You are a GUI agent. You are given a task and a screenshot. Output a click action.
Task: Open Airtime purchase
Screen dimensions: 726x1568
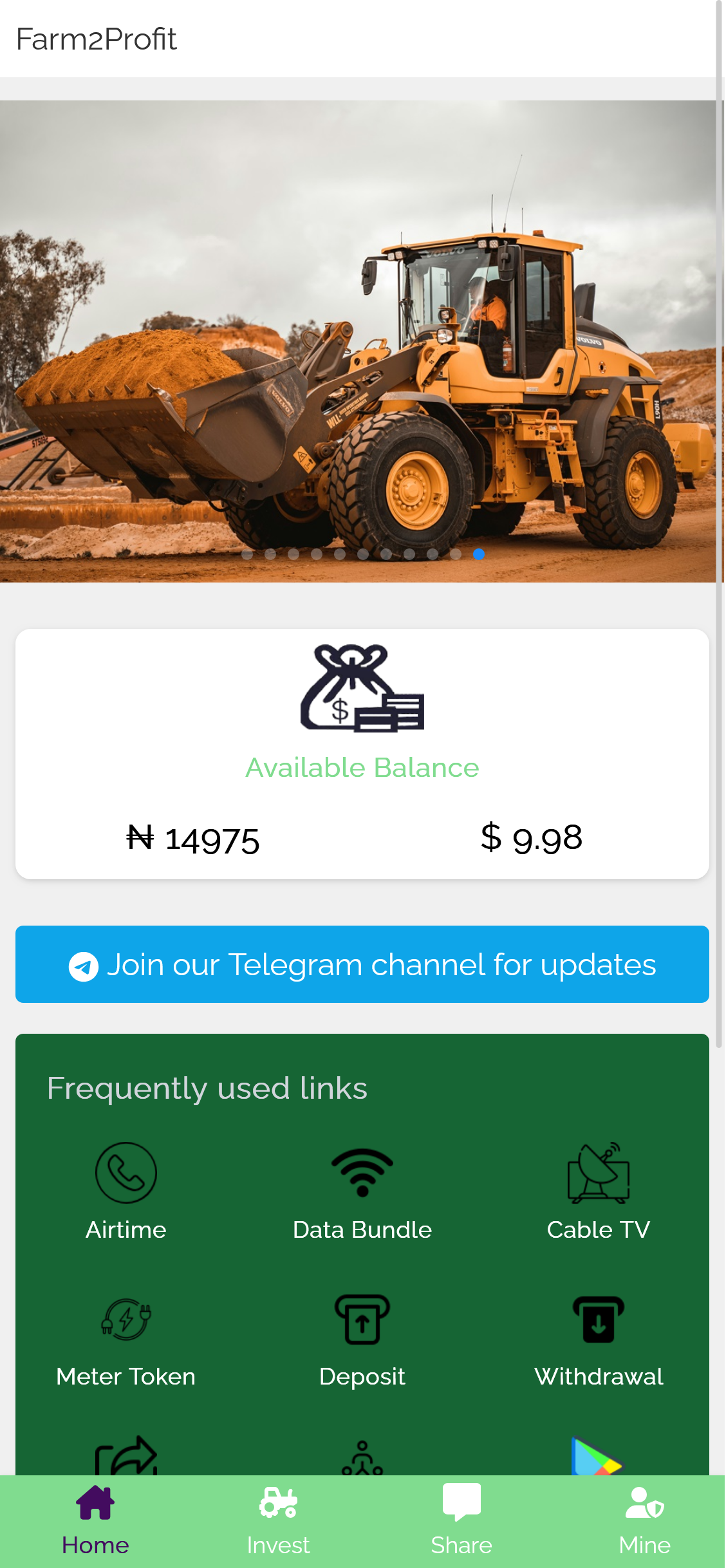[126, 1191]
